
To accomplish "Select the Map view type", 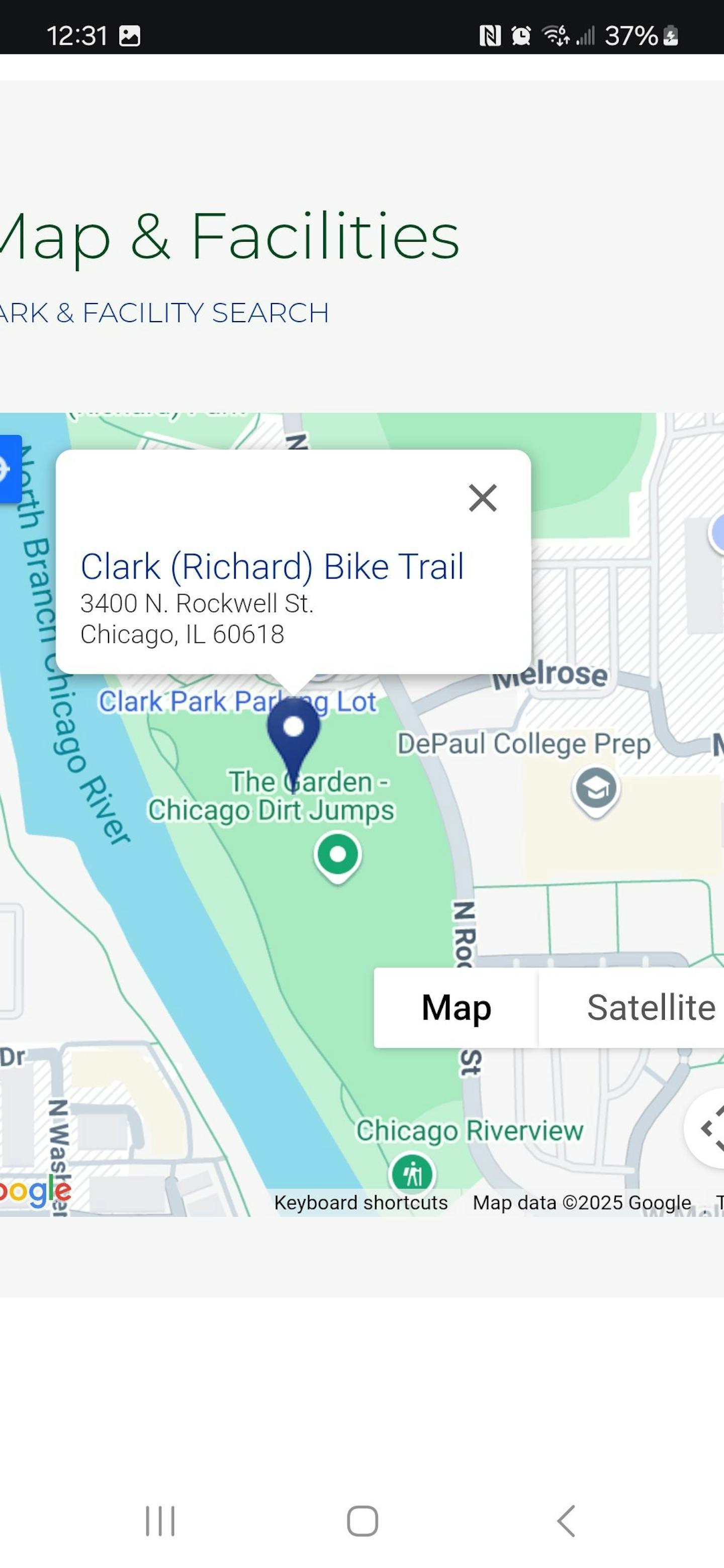I will [456, 1008].
